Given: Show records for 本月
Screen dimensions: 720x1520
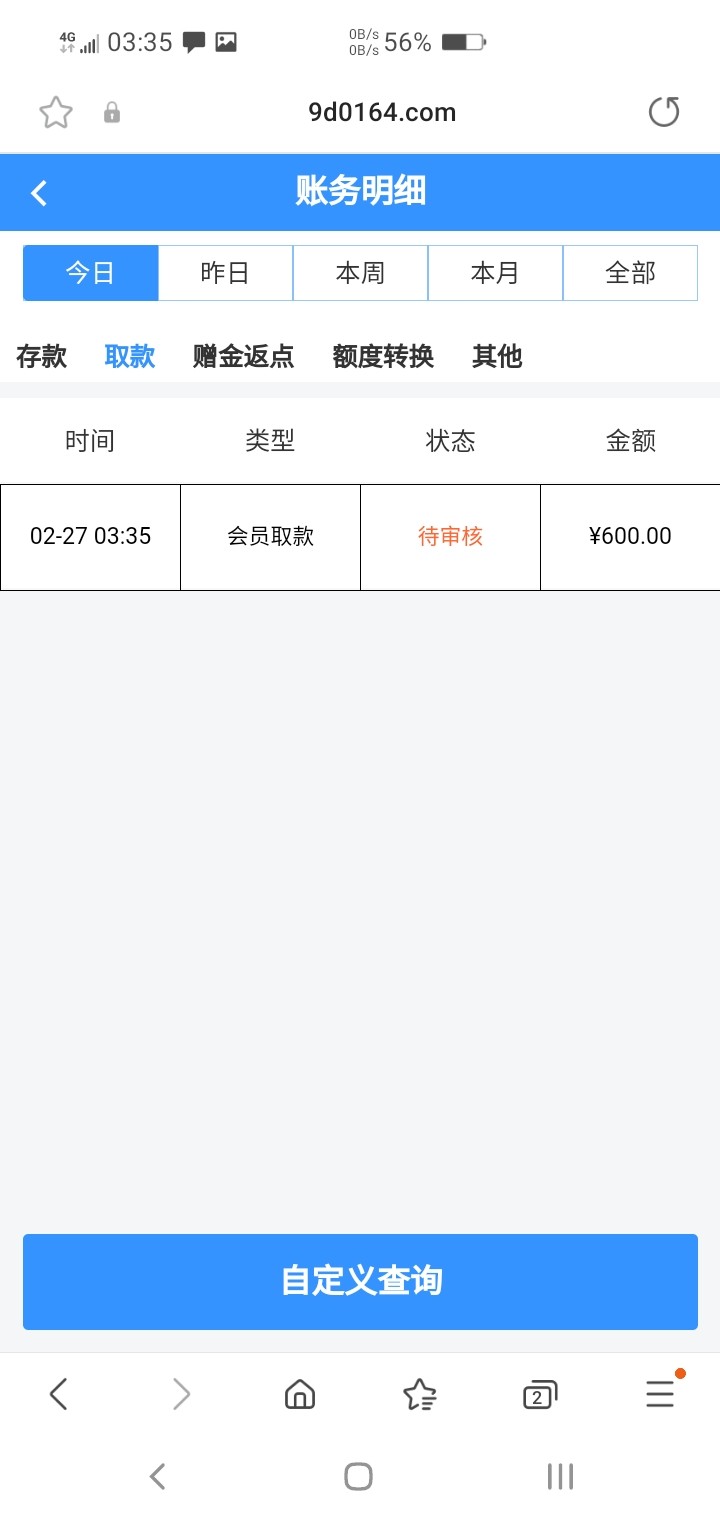Looking at the screenshot, I should pyautogui.click(x=495, y=273).
